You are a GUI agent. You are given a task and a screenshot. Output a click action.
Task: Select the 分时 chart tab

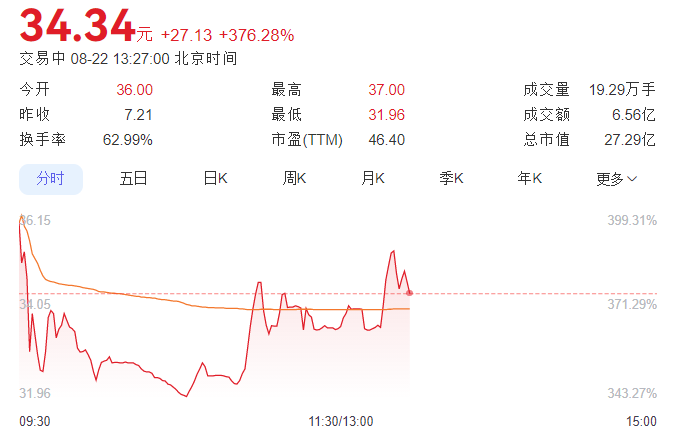50,179
